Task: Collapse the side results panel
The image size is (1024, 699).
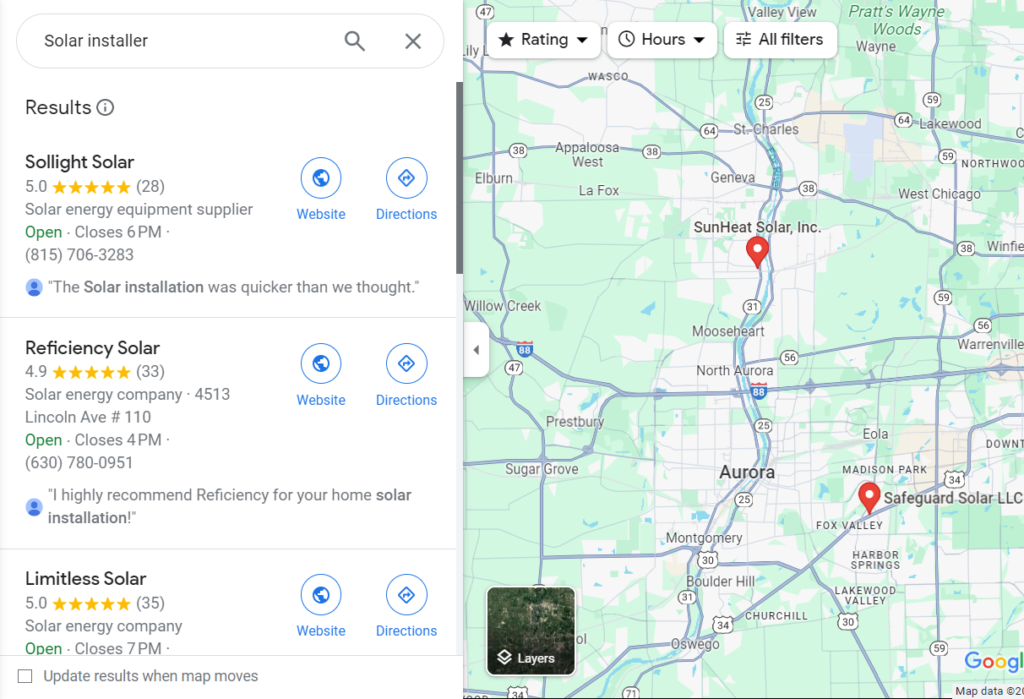Action: pyautogui.click(x=476, y=350)
